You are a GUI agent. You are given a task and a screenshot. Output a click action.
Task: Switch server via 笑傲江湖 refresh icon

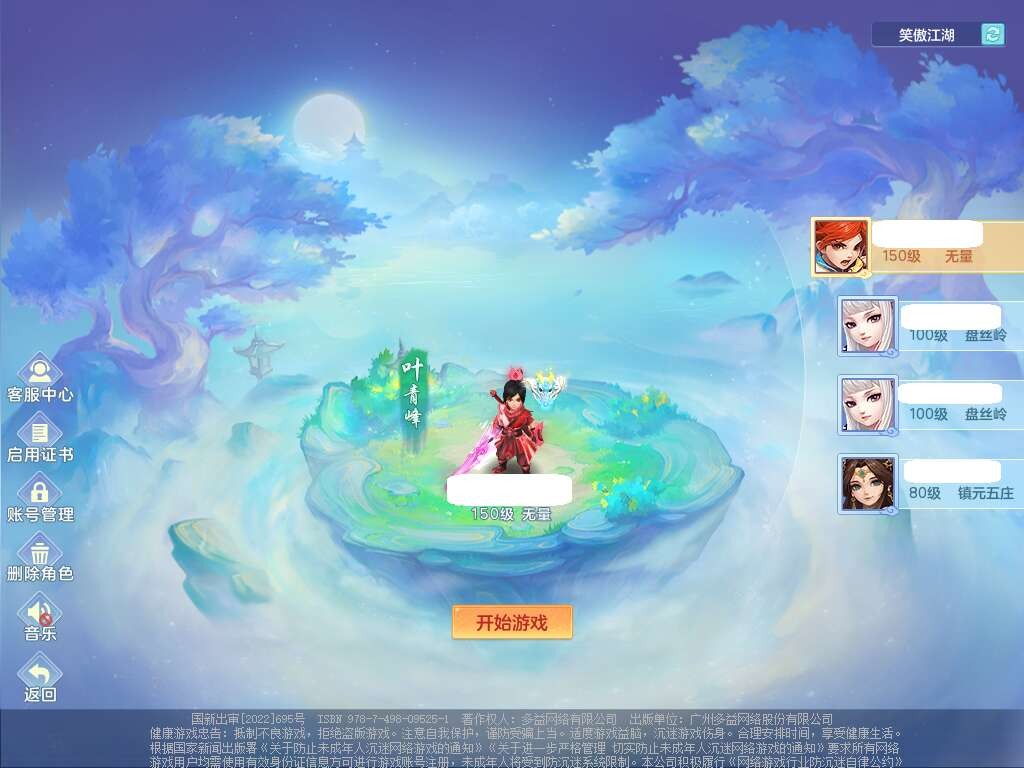tap(992, 35)
